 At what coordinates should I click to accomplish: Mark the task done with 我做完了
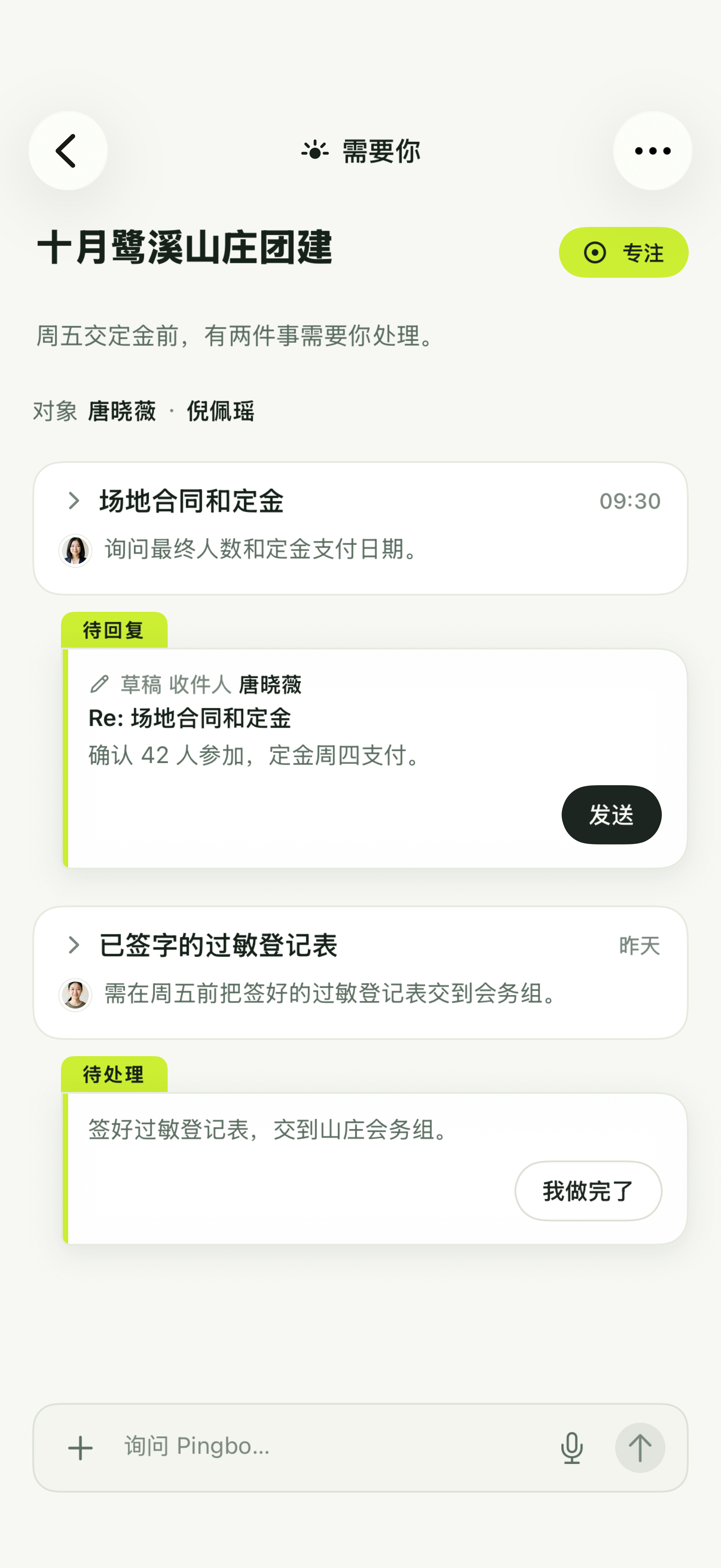[588, 1191]
